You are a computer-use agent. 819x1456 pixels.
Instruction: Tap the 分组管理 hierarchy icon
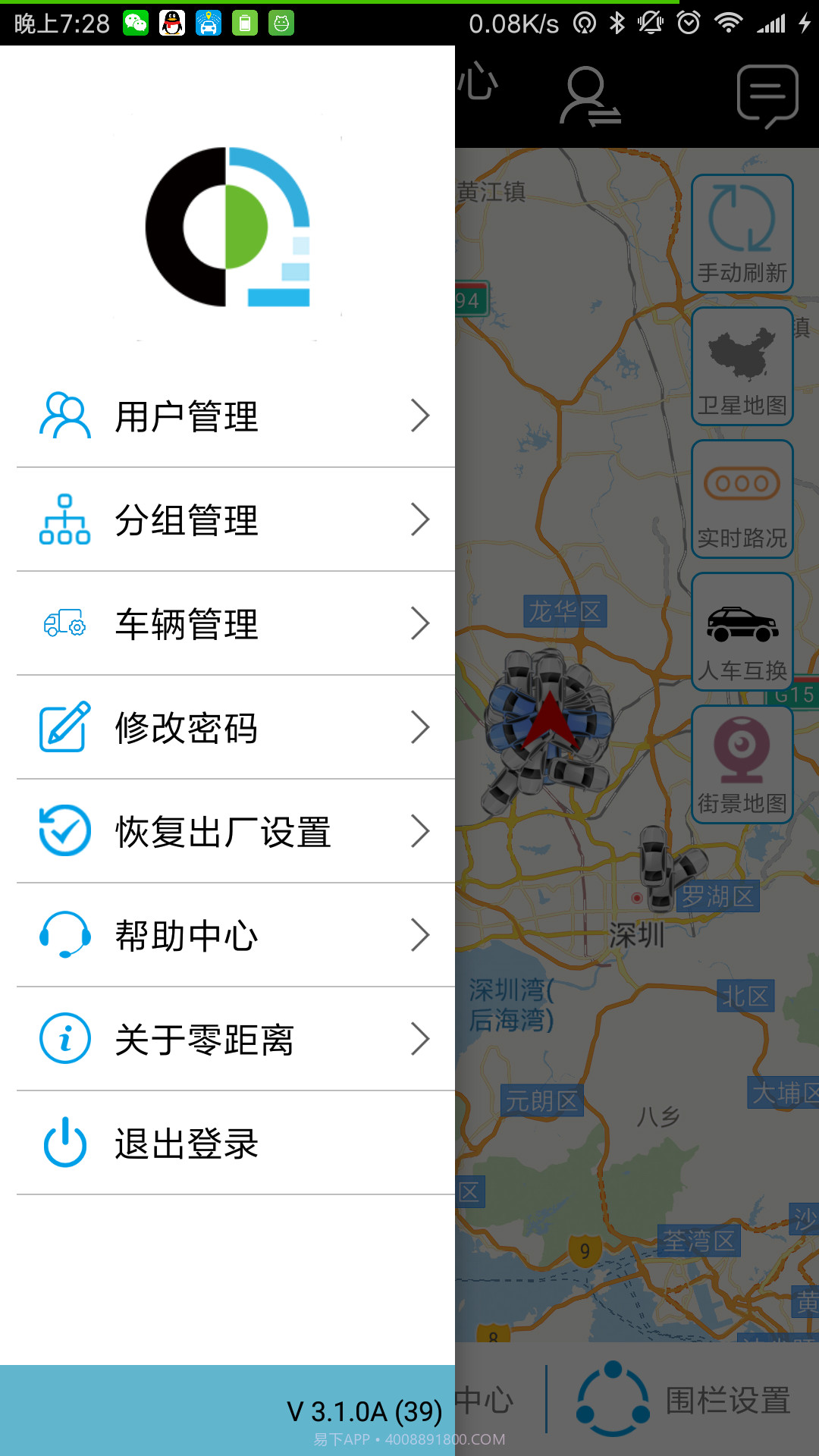tap(64, 519)
